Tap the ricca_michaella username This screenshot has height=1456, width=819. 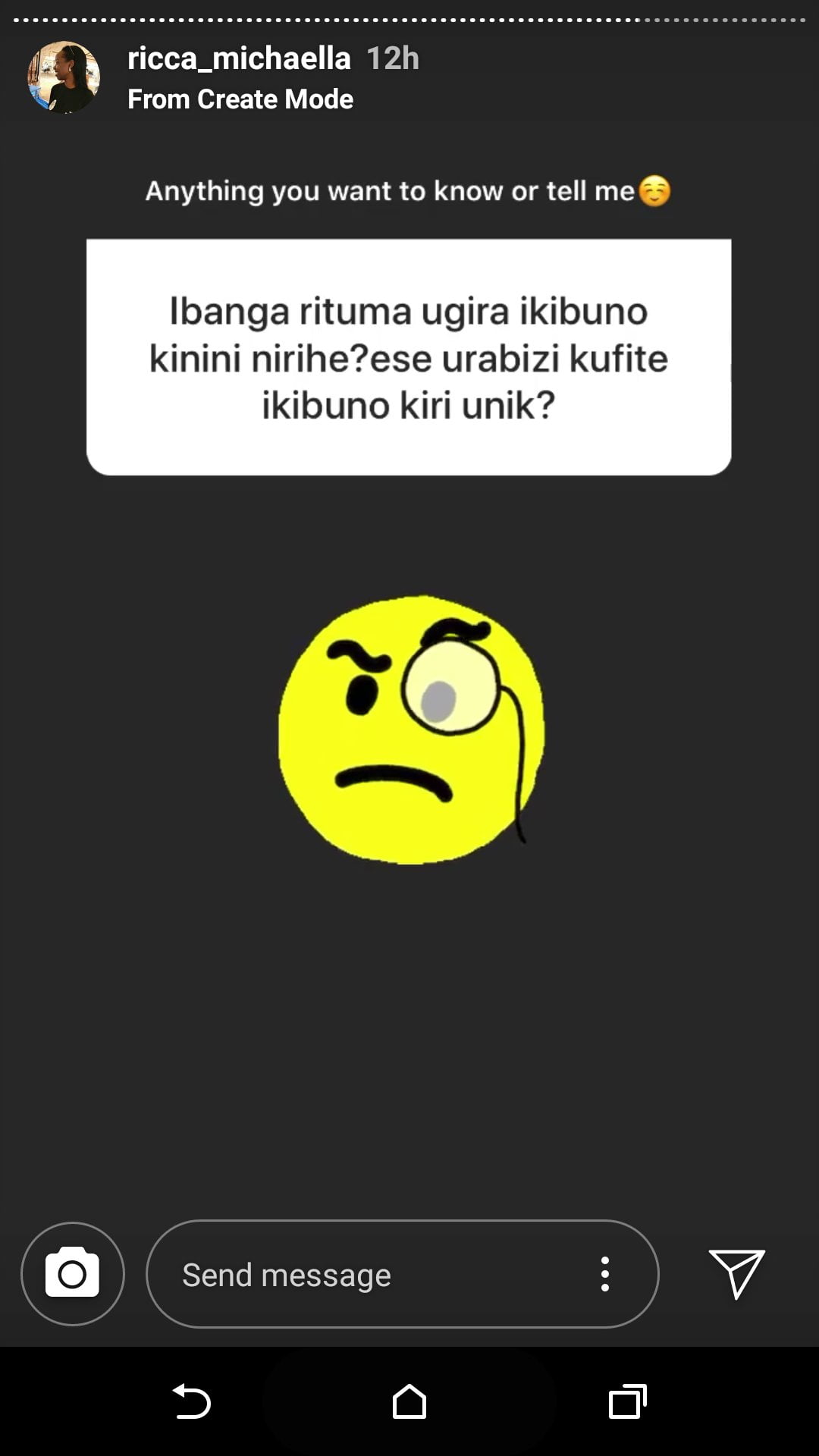click(x=239, y=58)
